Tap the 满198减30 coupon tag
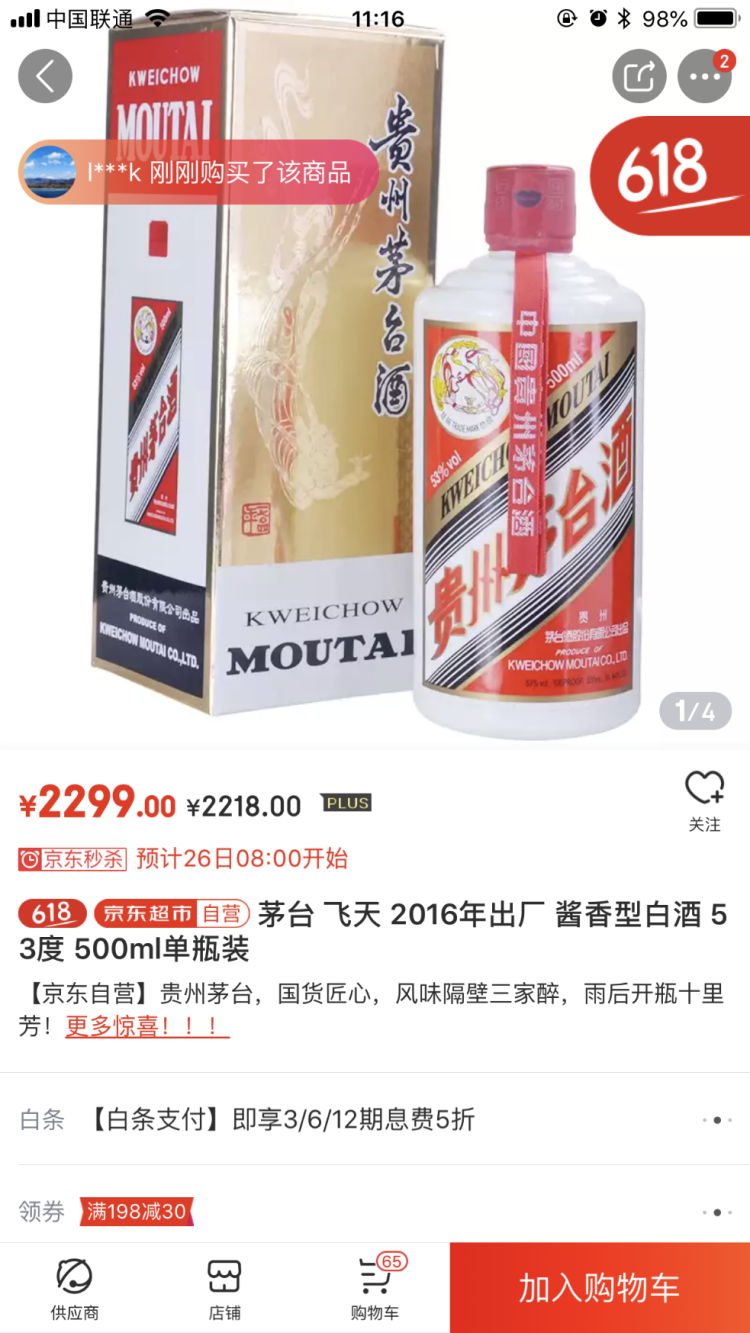Screen dimensions: 750x1333 pyautogui.click(x=136, y=1211)
